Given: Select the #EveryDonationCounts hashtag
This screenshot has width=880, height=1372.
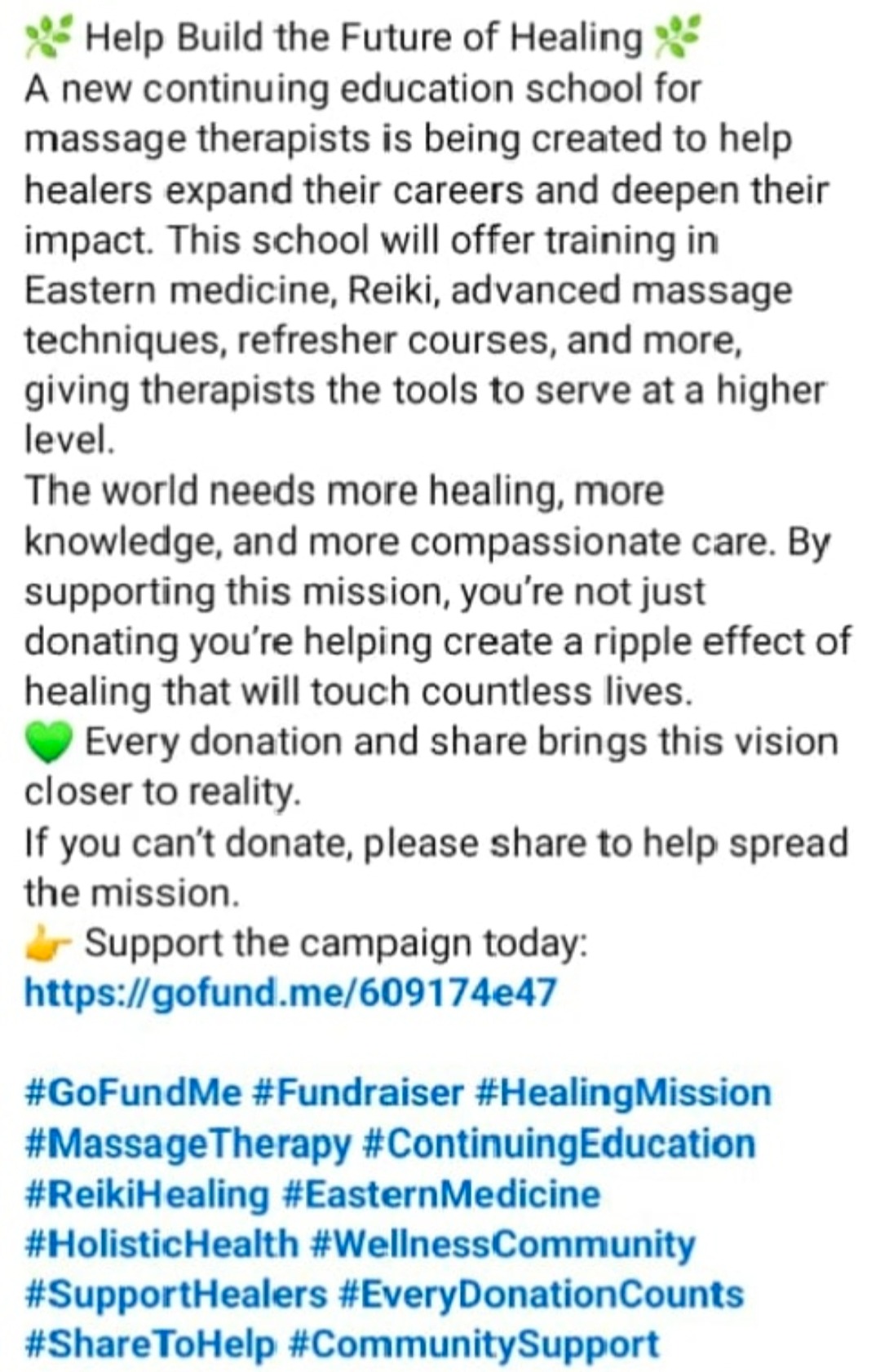Looking at the screenshot, I should click(540, 1295).
